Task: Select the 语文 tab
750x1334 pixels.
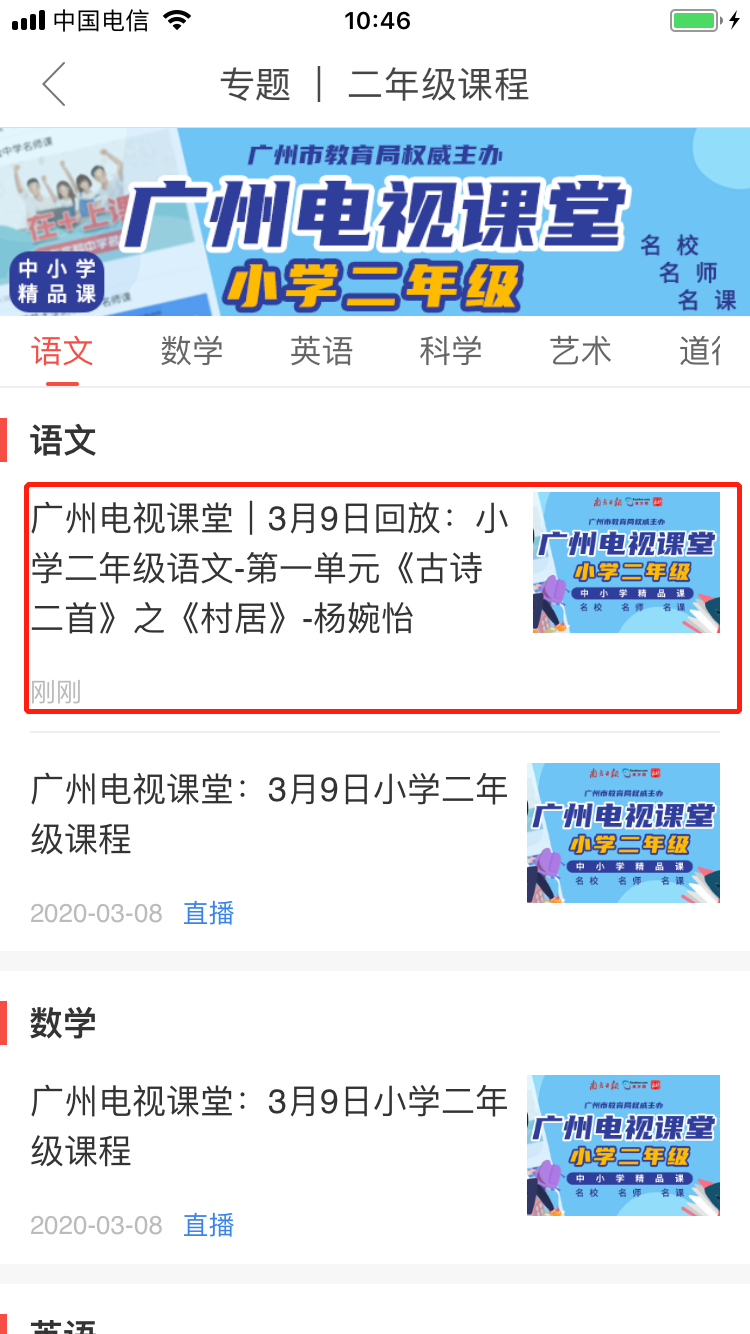Action: [62, 351]
